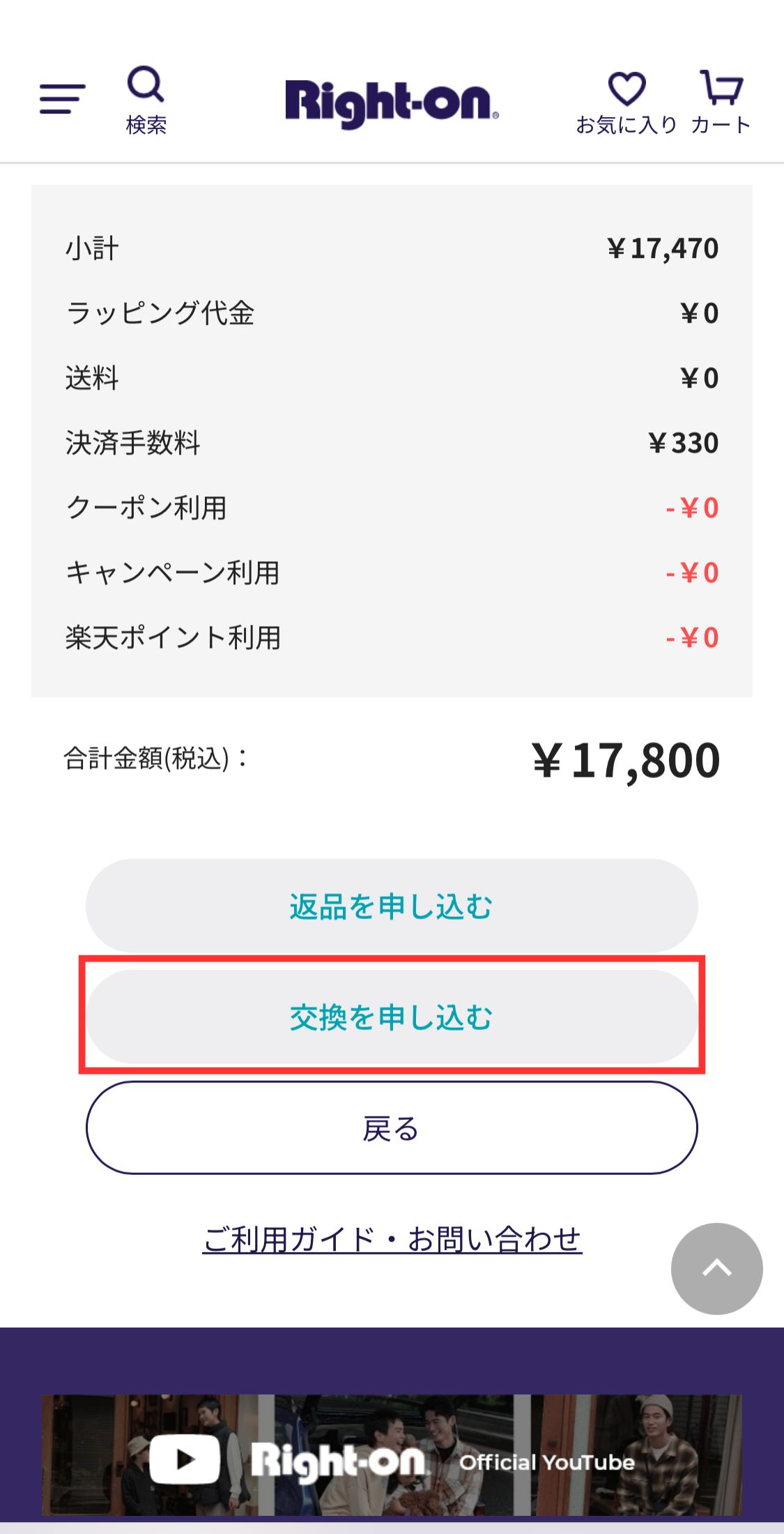The height and width of the screenshot is (1534, 784).
Task: Tap the back-to-top arrow button
Action: click(716, 1268)
